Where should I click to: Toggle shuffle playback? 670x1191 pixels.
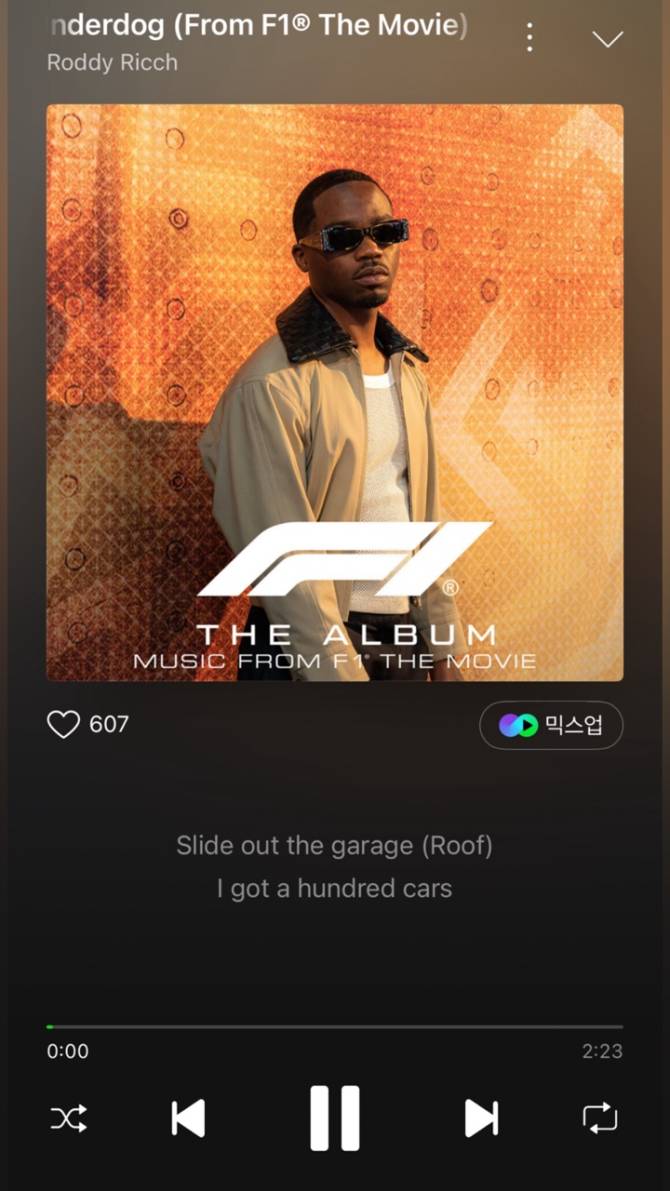[68, 1118]
